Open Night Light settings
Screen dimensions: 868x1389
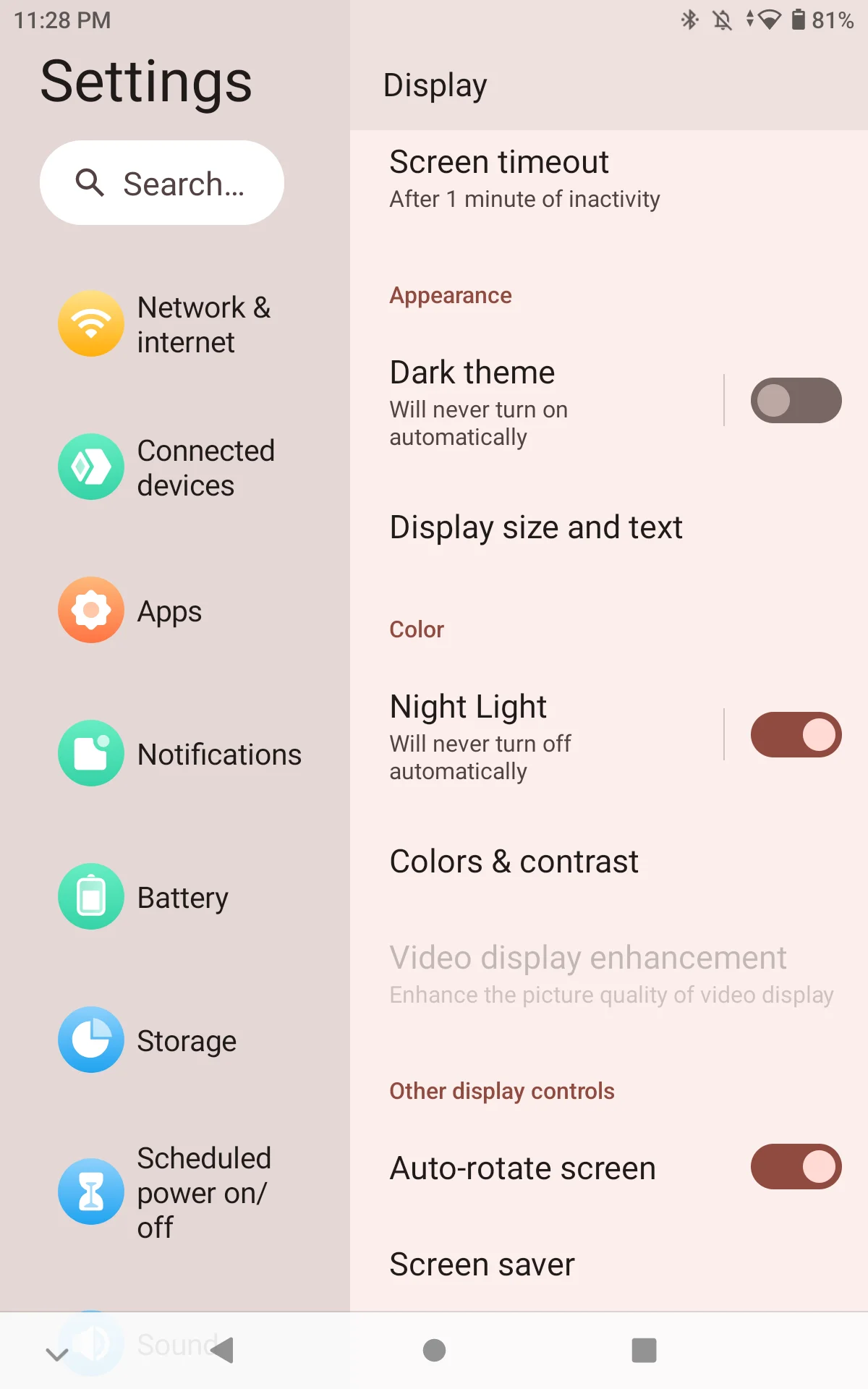coord(535,736)
